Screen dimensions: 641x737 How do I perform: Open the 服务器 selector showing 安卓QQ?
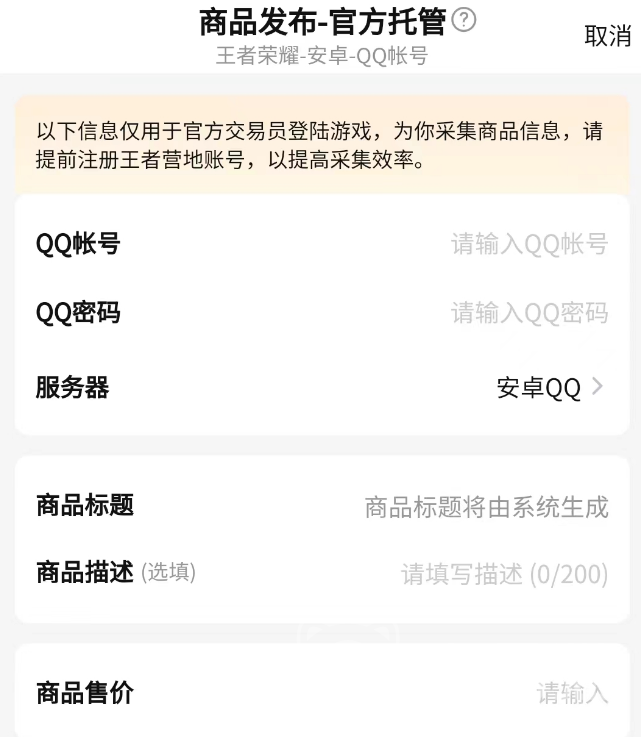[x=550, y=388]
